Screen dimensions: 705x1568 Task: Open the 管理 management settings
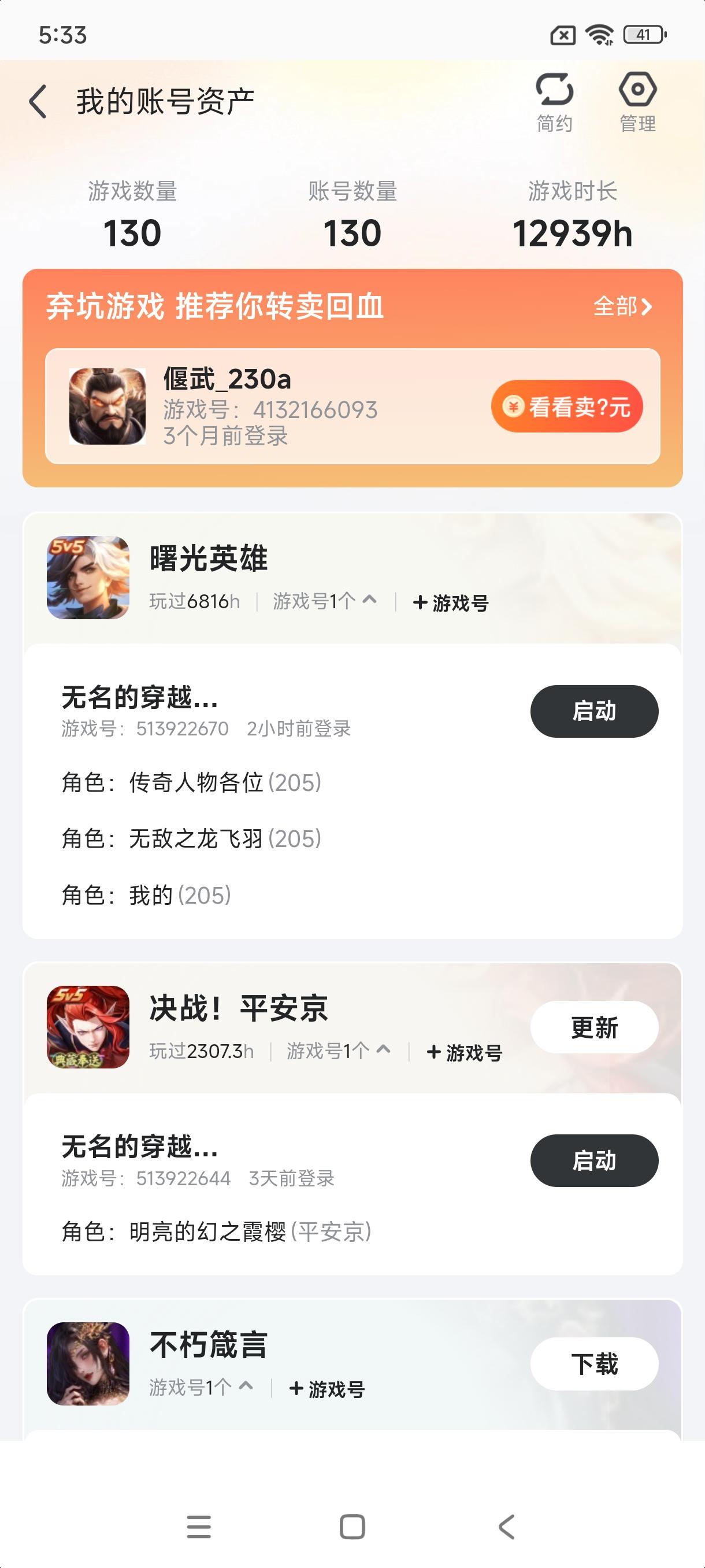click(636, 101)
